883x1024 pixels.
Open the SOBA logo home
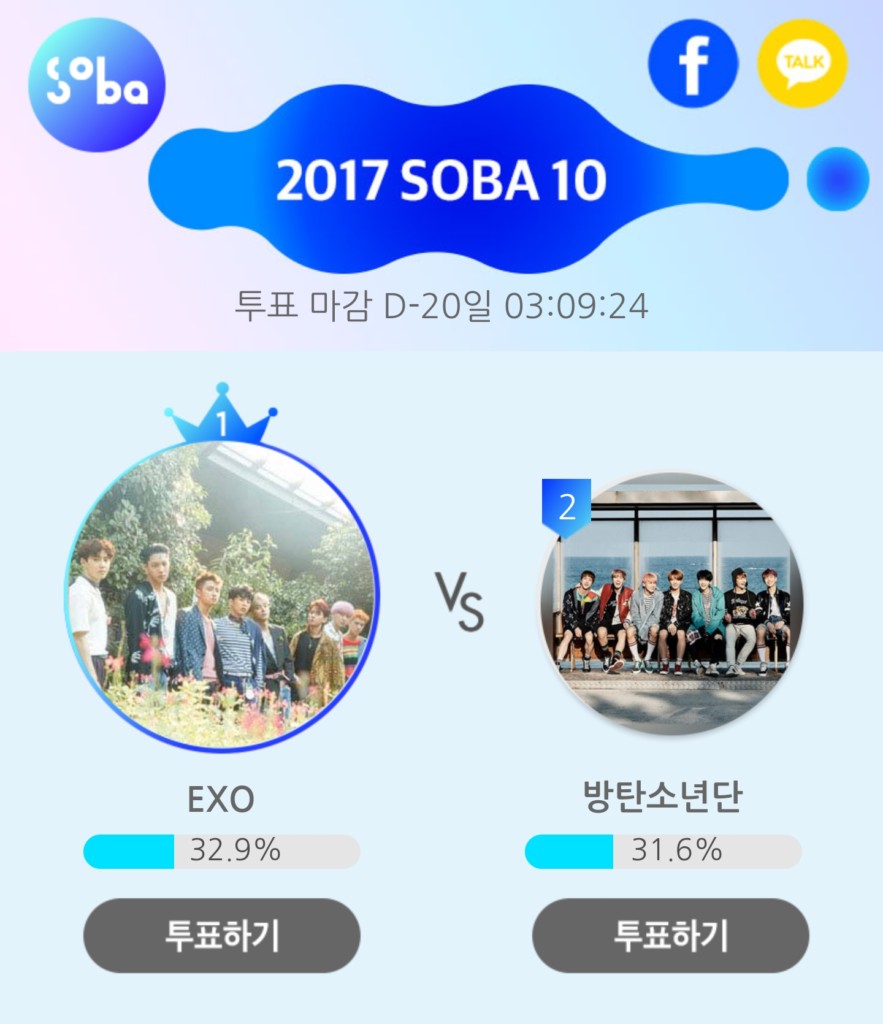[96, 85]
